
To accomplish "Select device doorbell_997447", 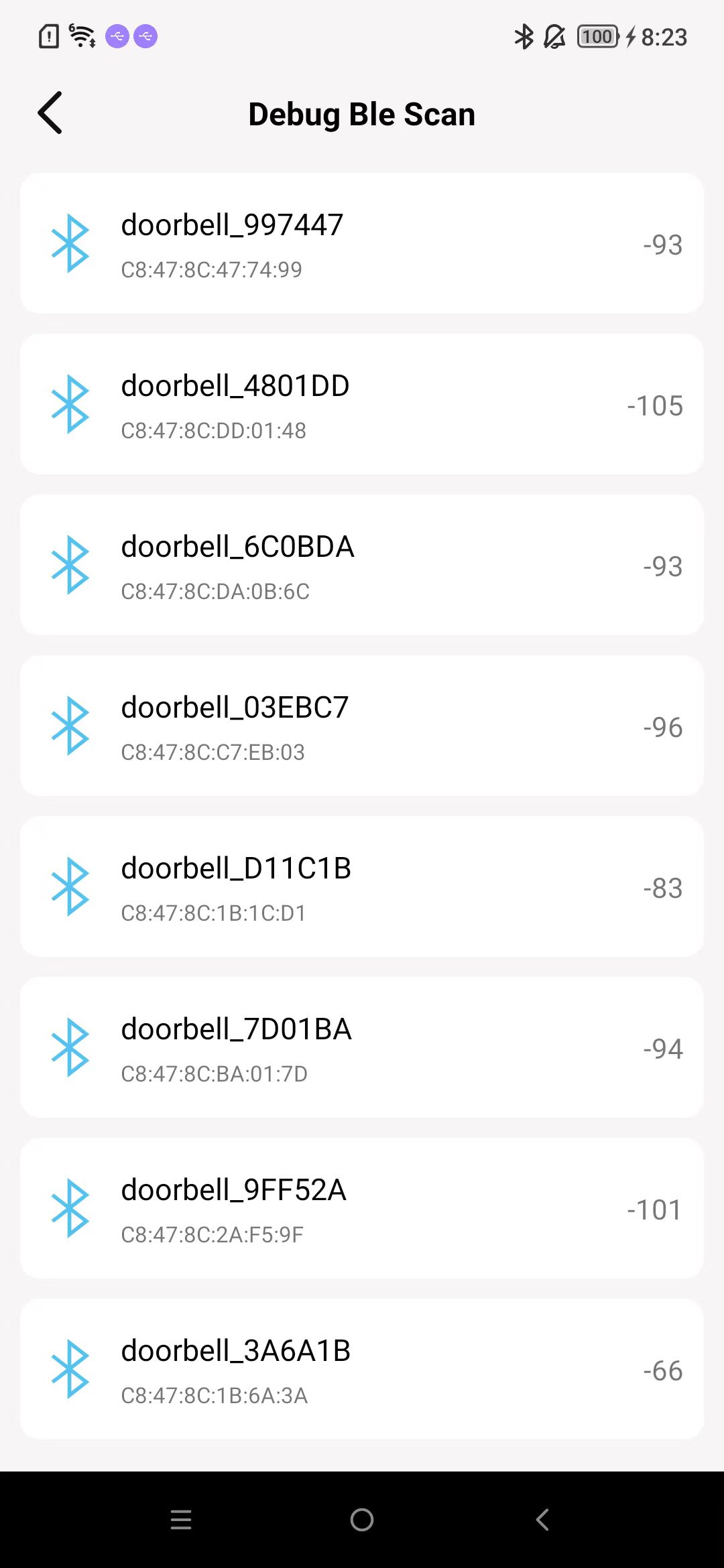I will tap(362, 244).
